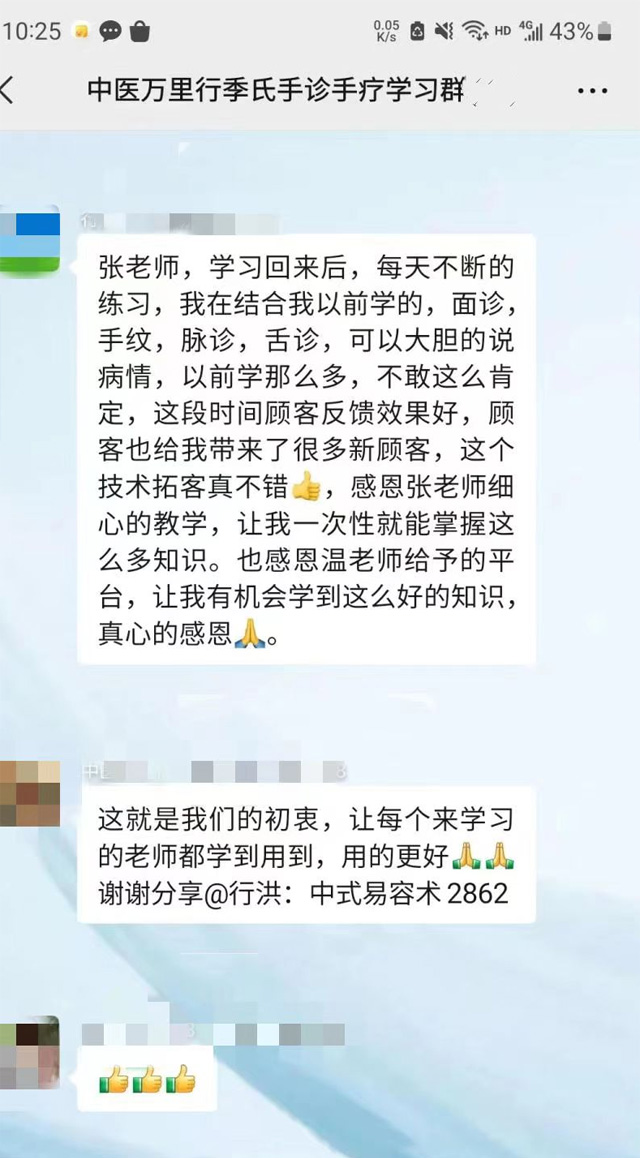Tap the avatar beside the three thumbs-up message
The height and width of the screenshot is (1158, 640).
click(30, 1053)
